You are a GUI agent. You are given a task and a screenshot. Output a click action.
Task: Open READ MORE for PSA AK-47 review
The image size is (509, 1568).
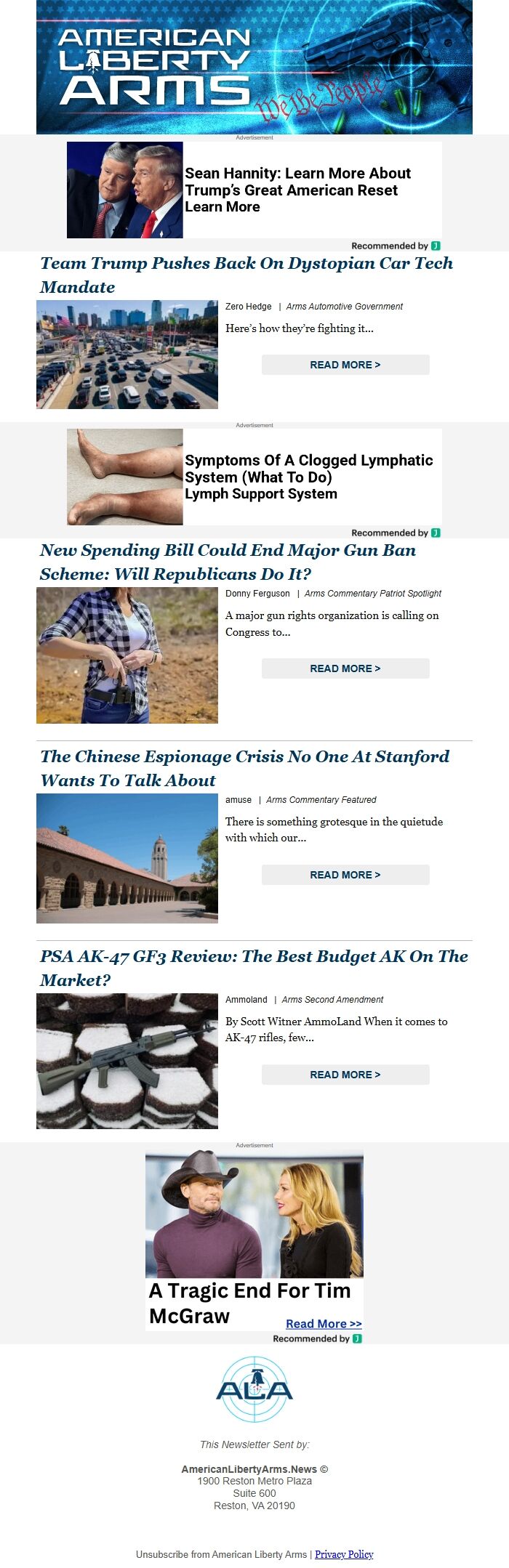(345, 1075)
